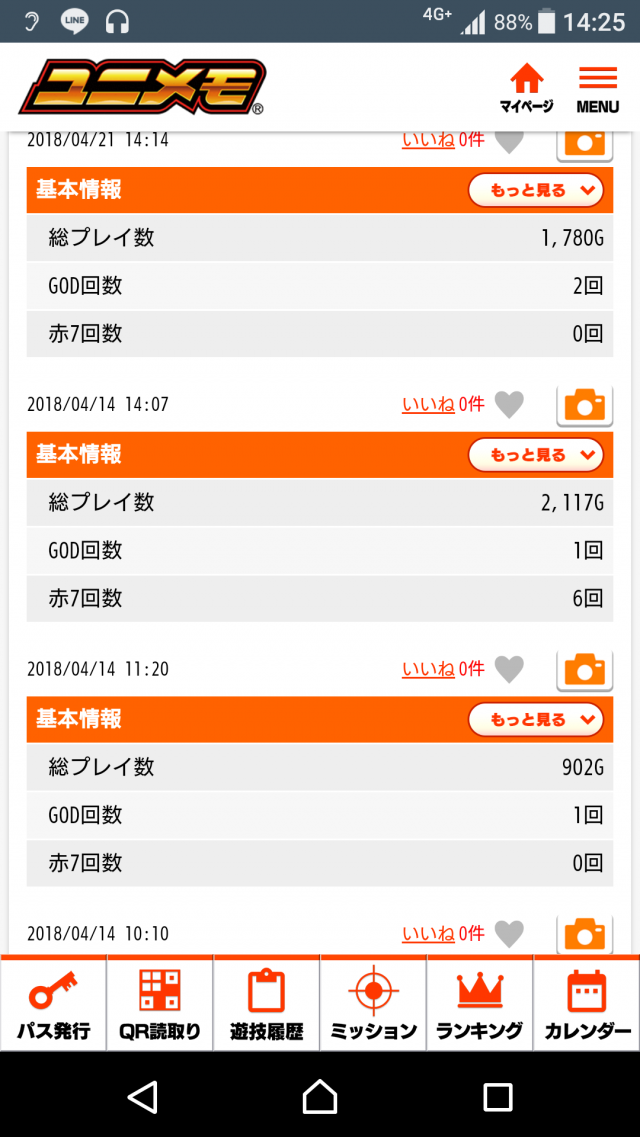Tap the いいね link on 2018/04/14 14:07
This screenshot has width=640, height=1137.
pyautogui.click(x=428, y=405)
